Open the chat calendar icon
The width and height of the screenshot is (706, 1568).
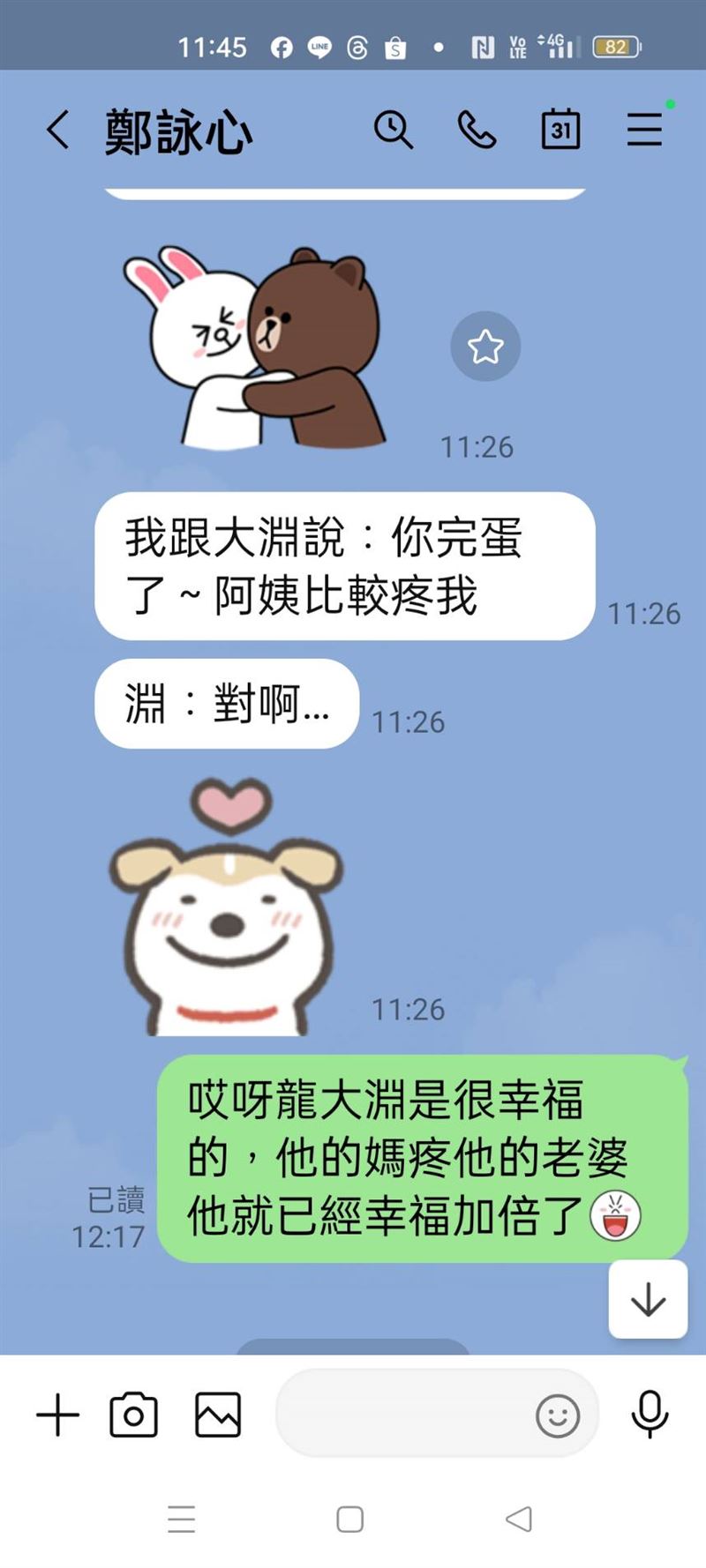(560, 131)
